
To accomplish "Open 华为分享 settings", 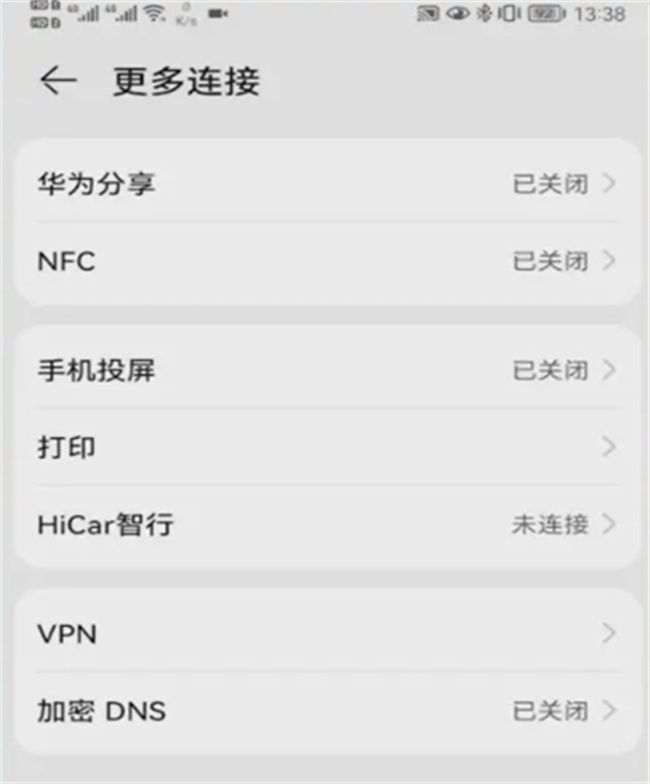I will [326, 184].
